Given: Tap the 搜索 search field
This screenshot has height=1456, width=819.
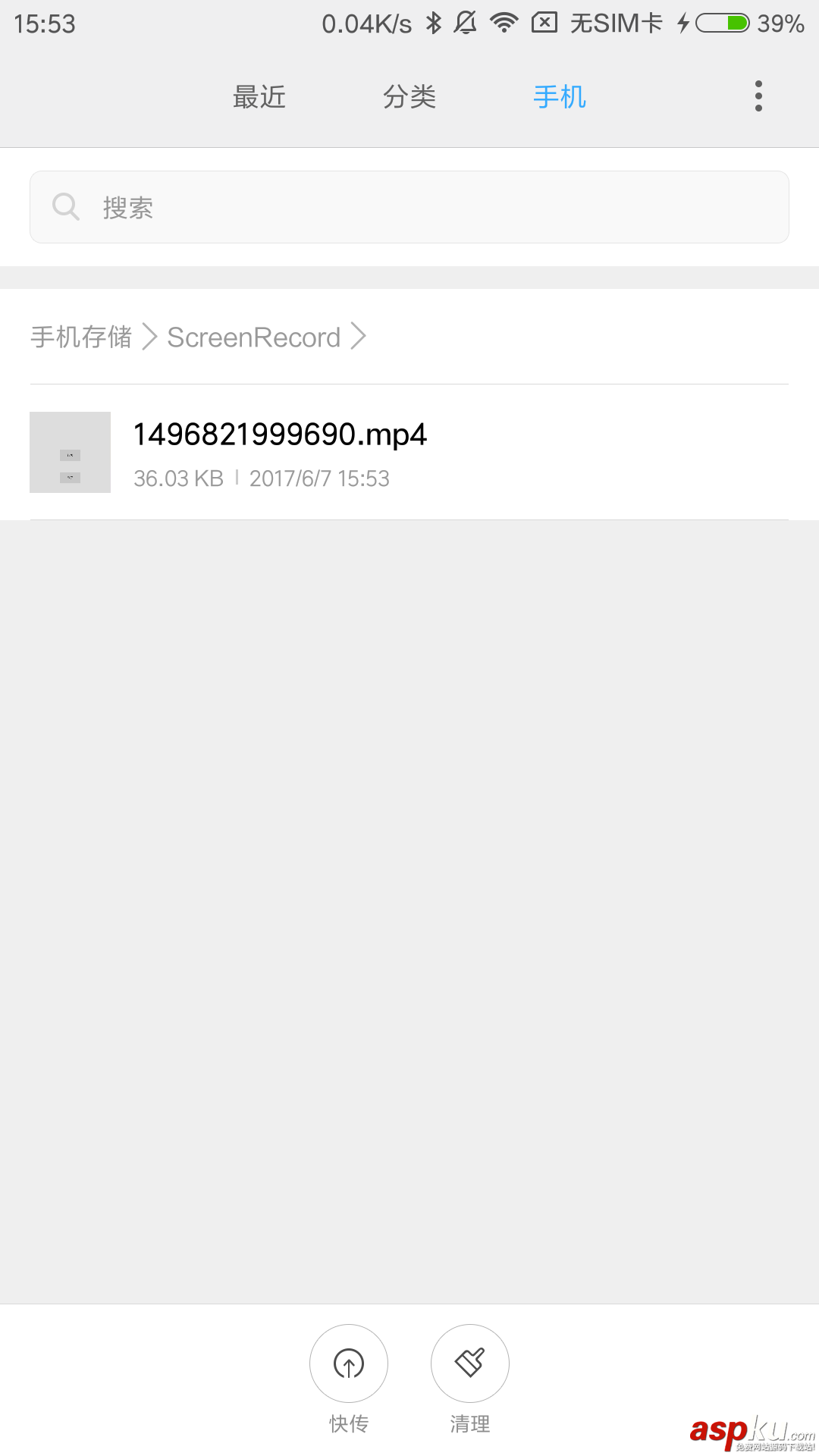Looking at the screenshot, I should click(x=409, y=207).
